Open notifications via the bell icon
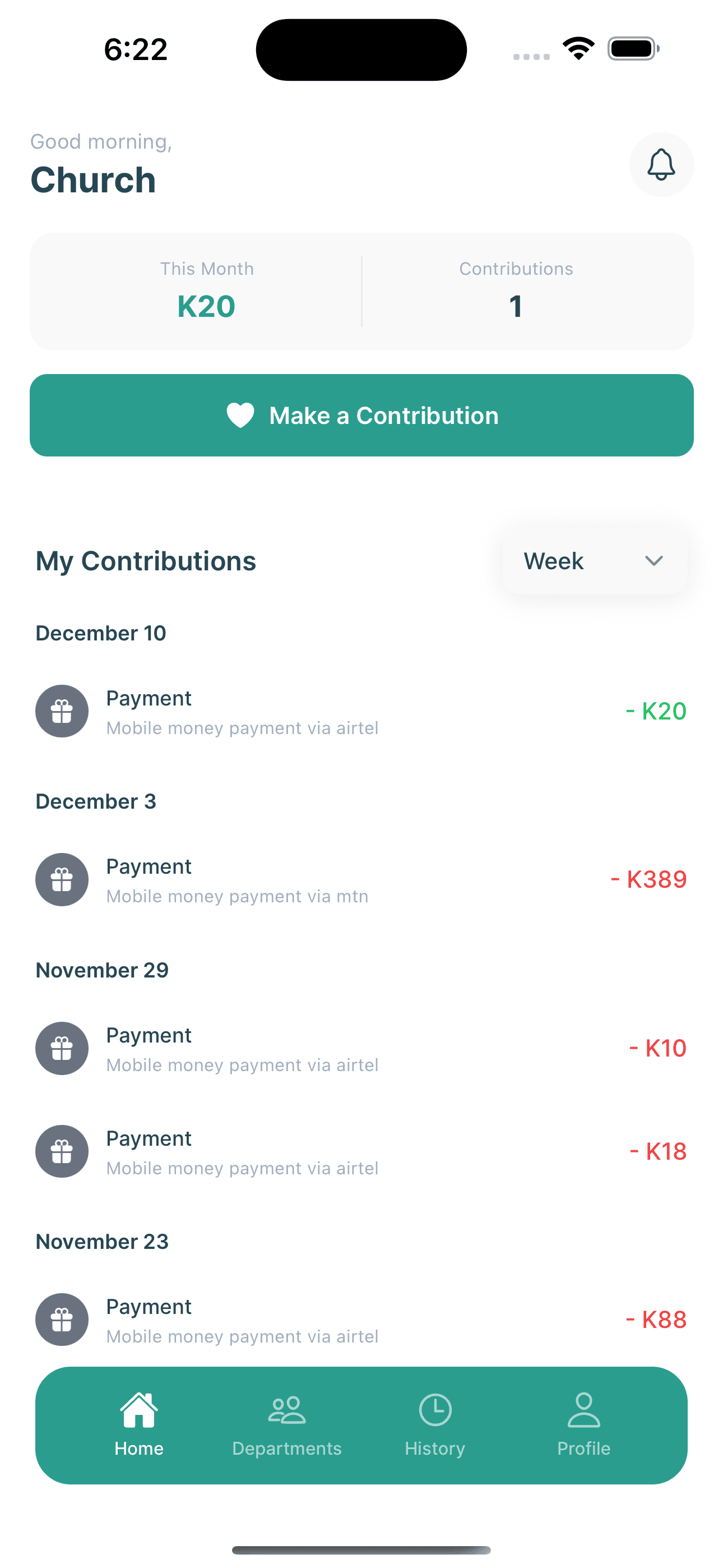The height and width of the screenshot is (1568, 723). pyautogui.click(x=661, y=165)
